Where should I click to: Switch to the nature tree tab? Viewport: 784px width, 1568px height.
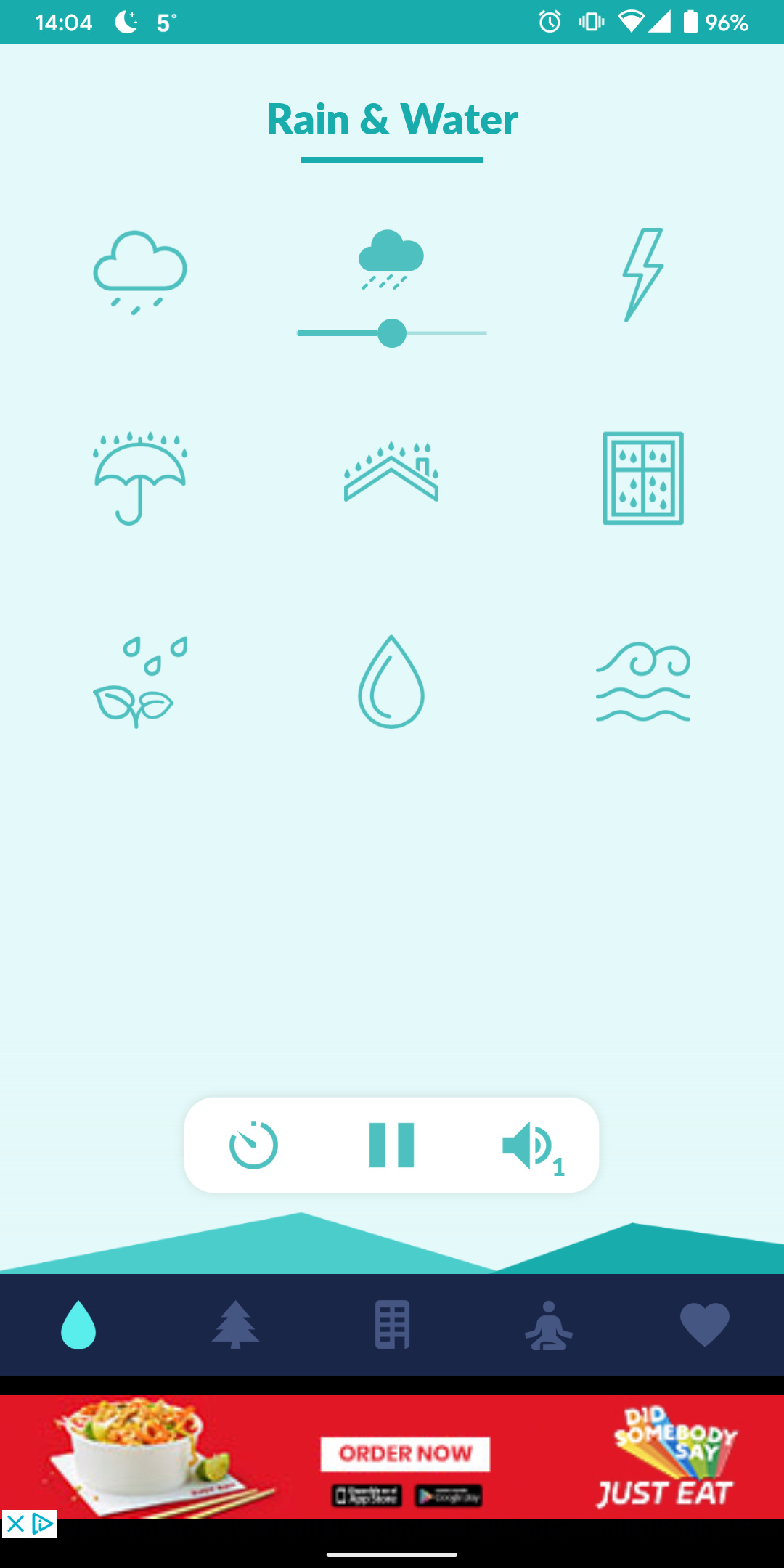pyautogui.click(x=235, y=1325)
